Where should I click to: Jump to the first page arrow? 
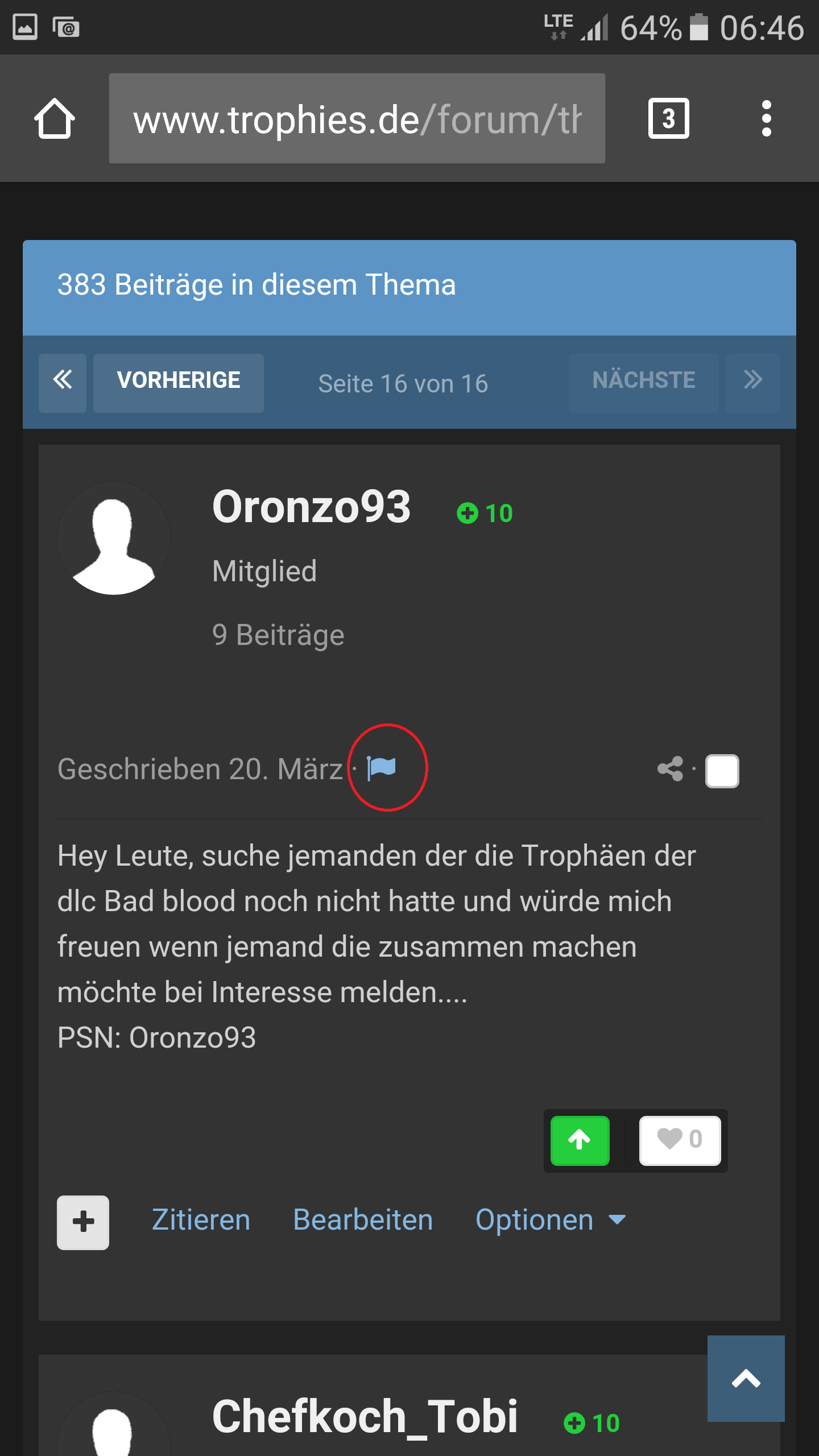coord(63,383)
